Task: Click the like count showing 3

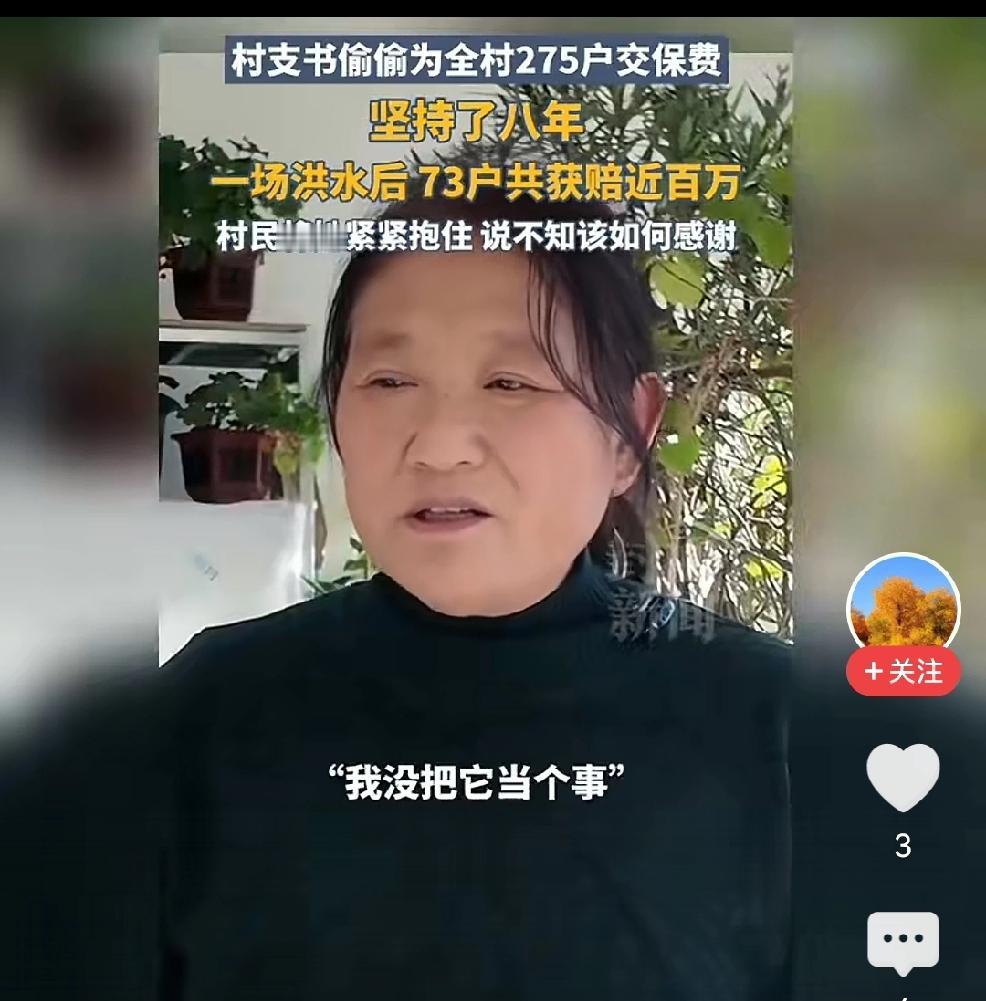Action: click(x=902, y=844)
